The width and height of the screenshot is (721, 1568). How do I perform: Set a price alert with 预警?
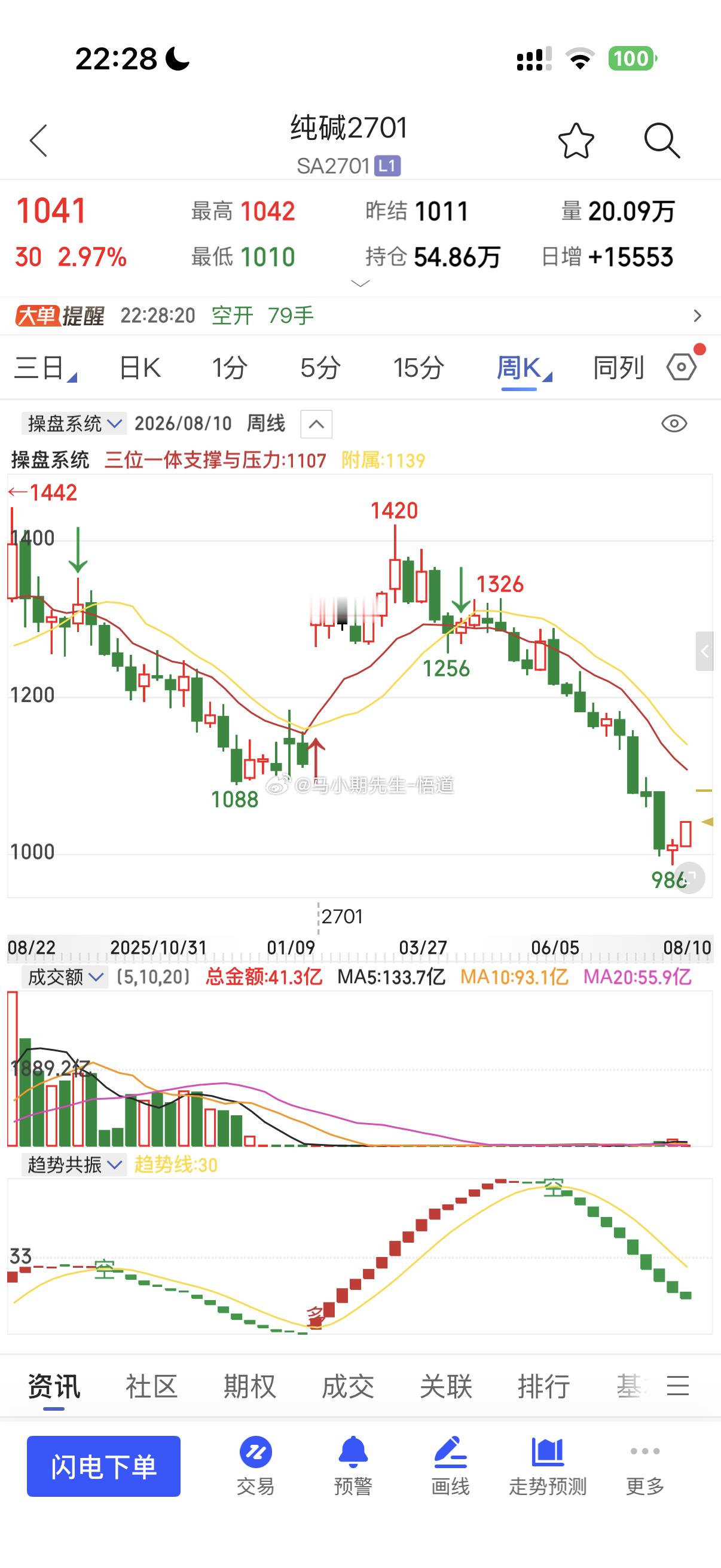pyautogui.click(x=353, y=1466)
